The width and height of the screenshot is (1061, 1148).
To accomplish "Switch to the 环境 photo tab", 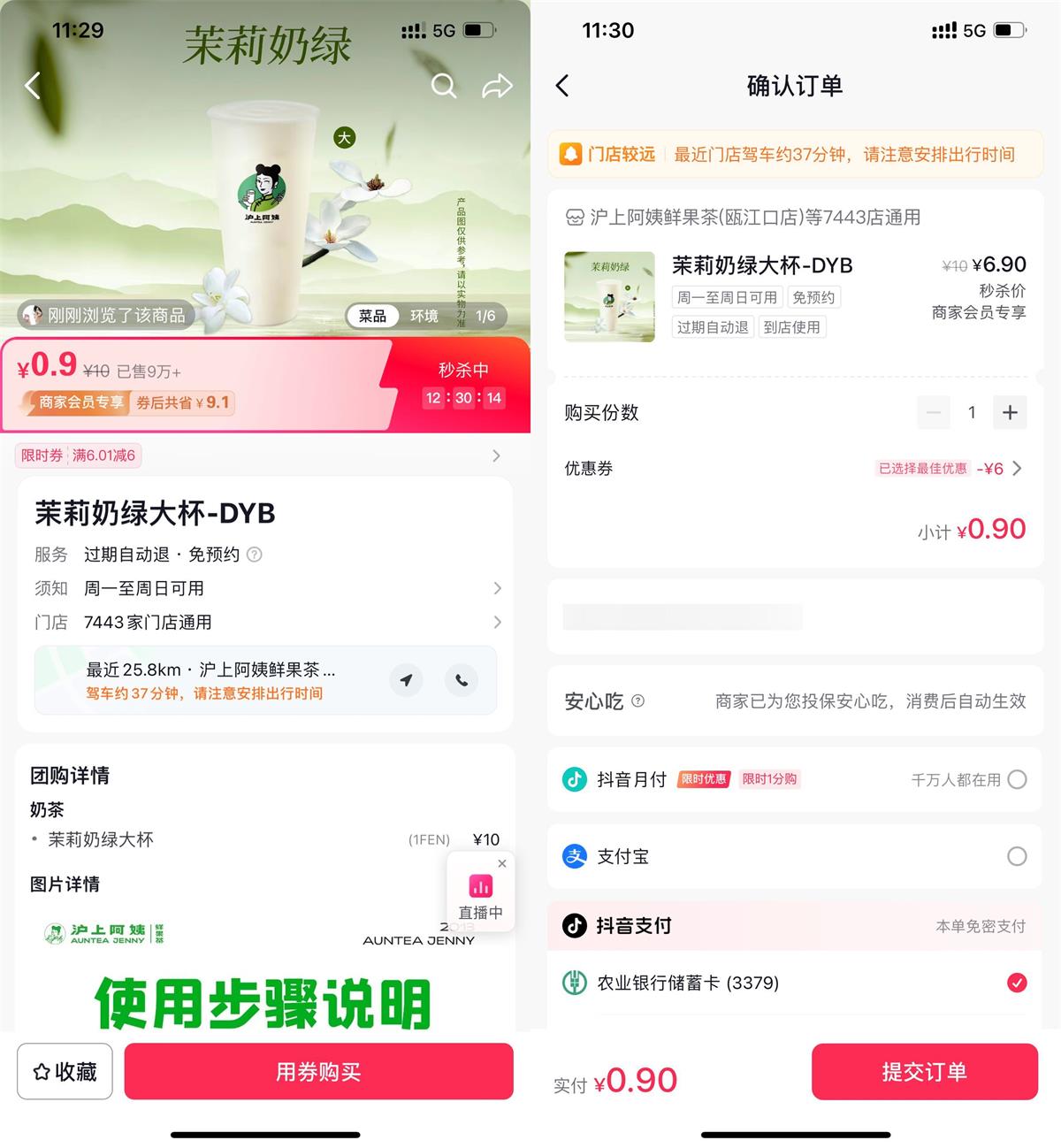I will coord(424,316).
